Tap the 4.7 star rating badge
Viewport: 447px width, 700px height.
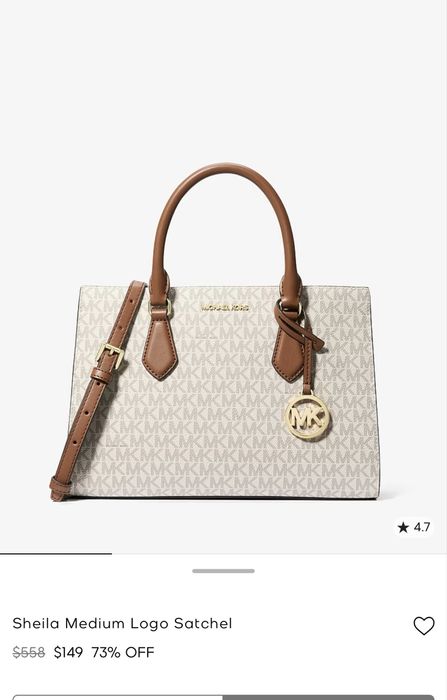click(x=414, y=527)
